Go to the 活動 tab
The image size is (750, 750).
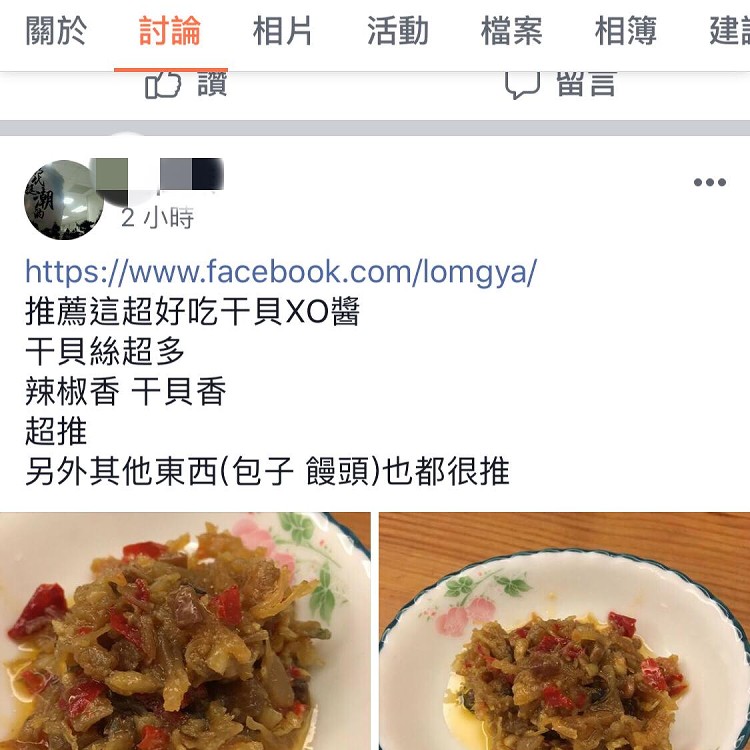397,32
